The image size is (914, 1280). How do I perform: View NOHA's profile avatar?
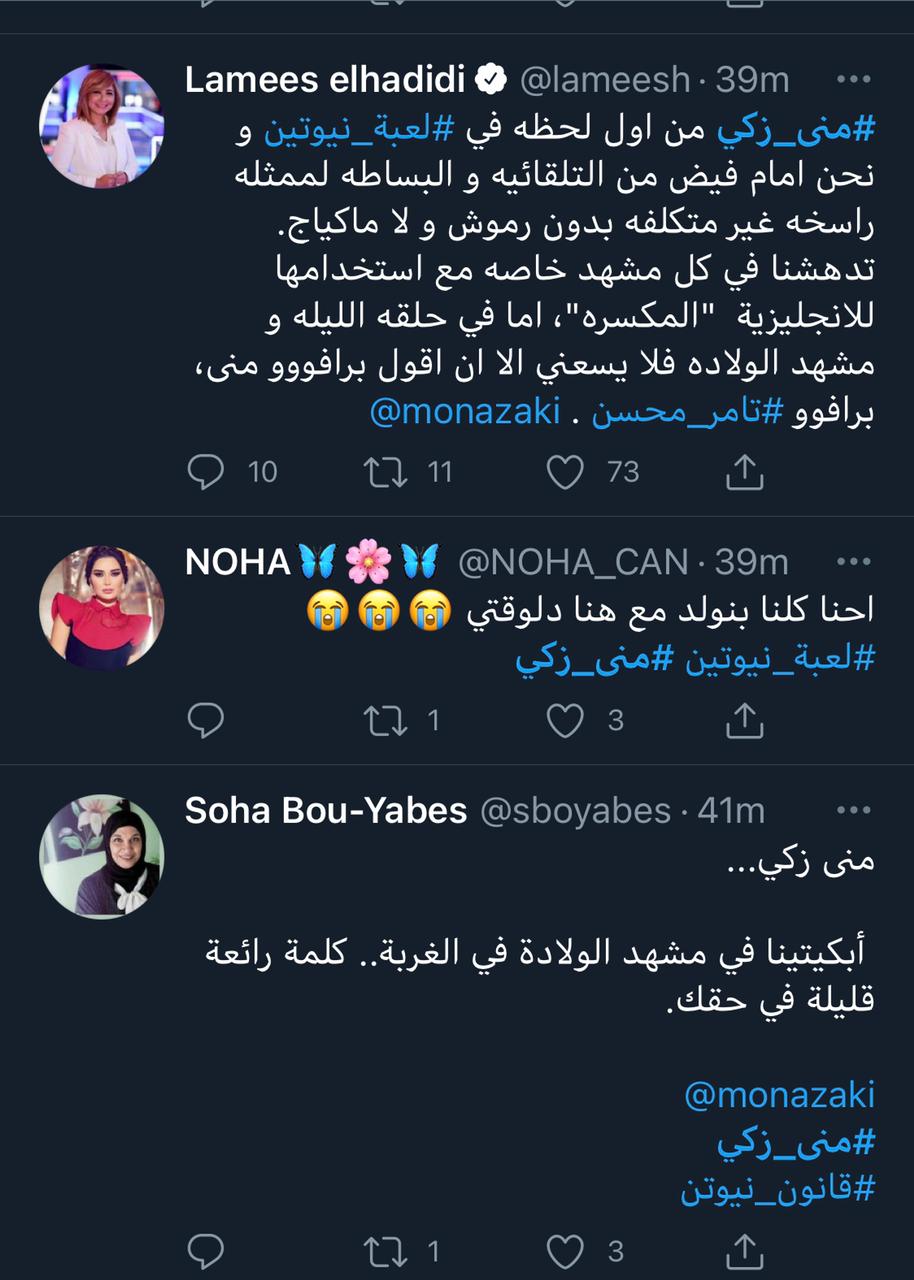tap(101, 607)
